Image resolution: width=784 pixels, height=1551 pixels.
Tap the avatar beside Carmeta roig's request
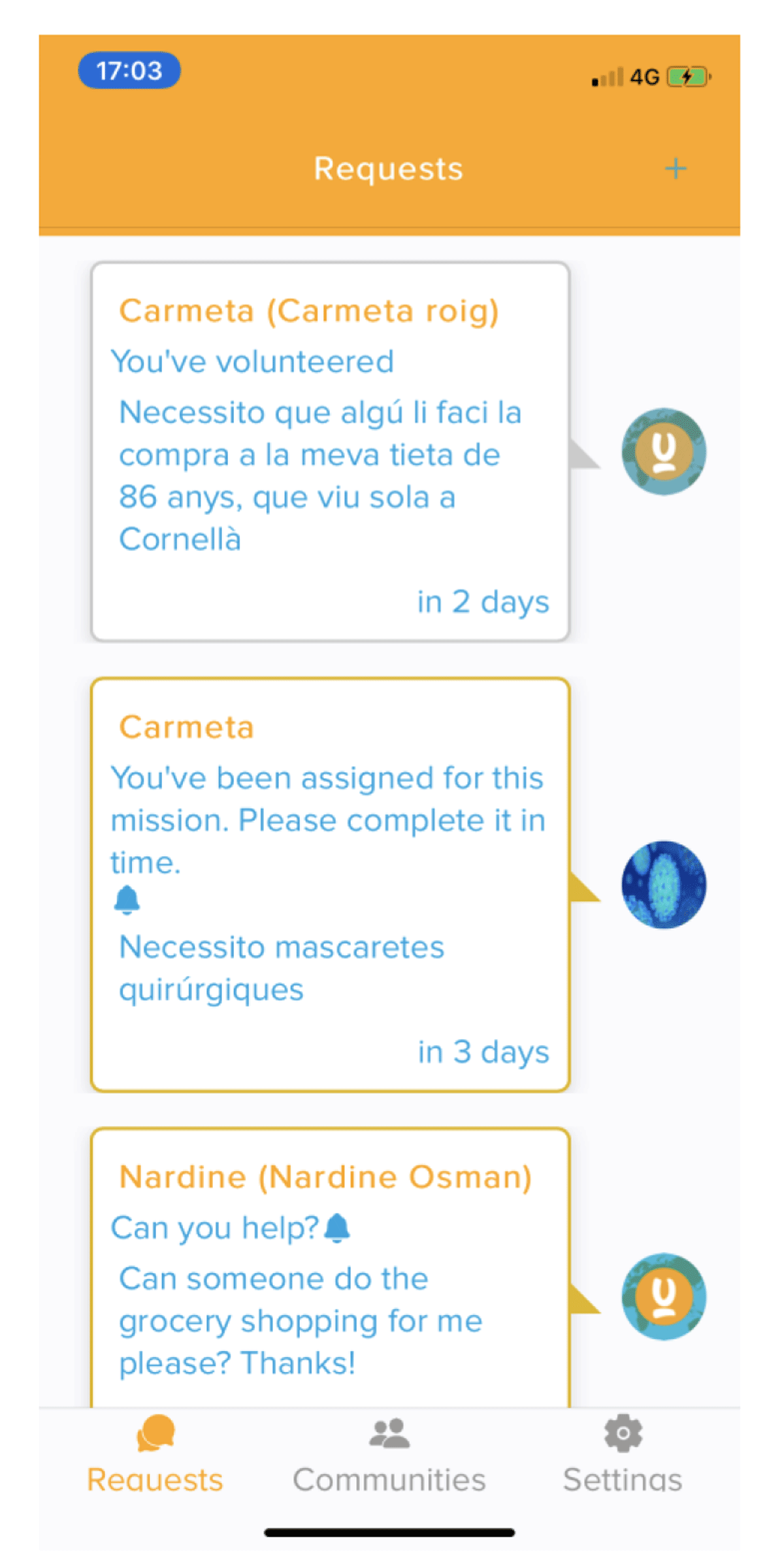click(663, 452)
